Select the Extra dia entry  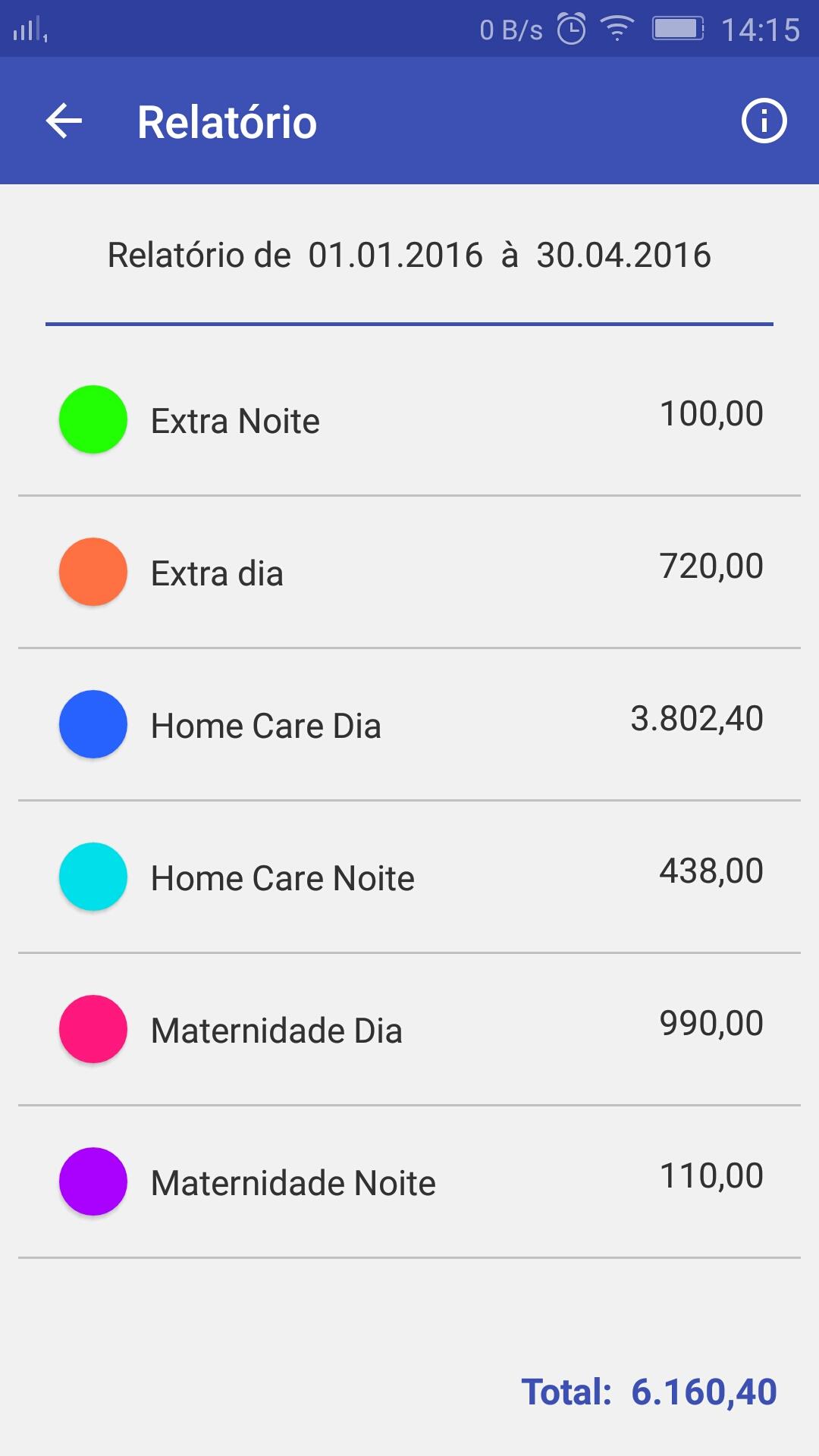pos(409,572)
